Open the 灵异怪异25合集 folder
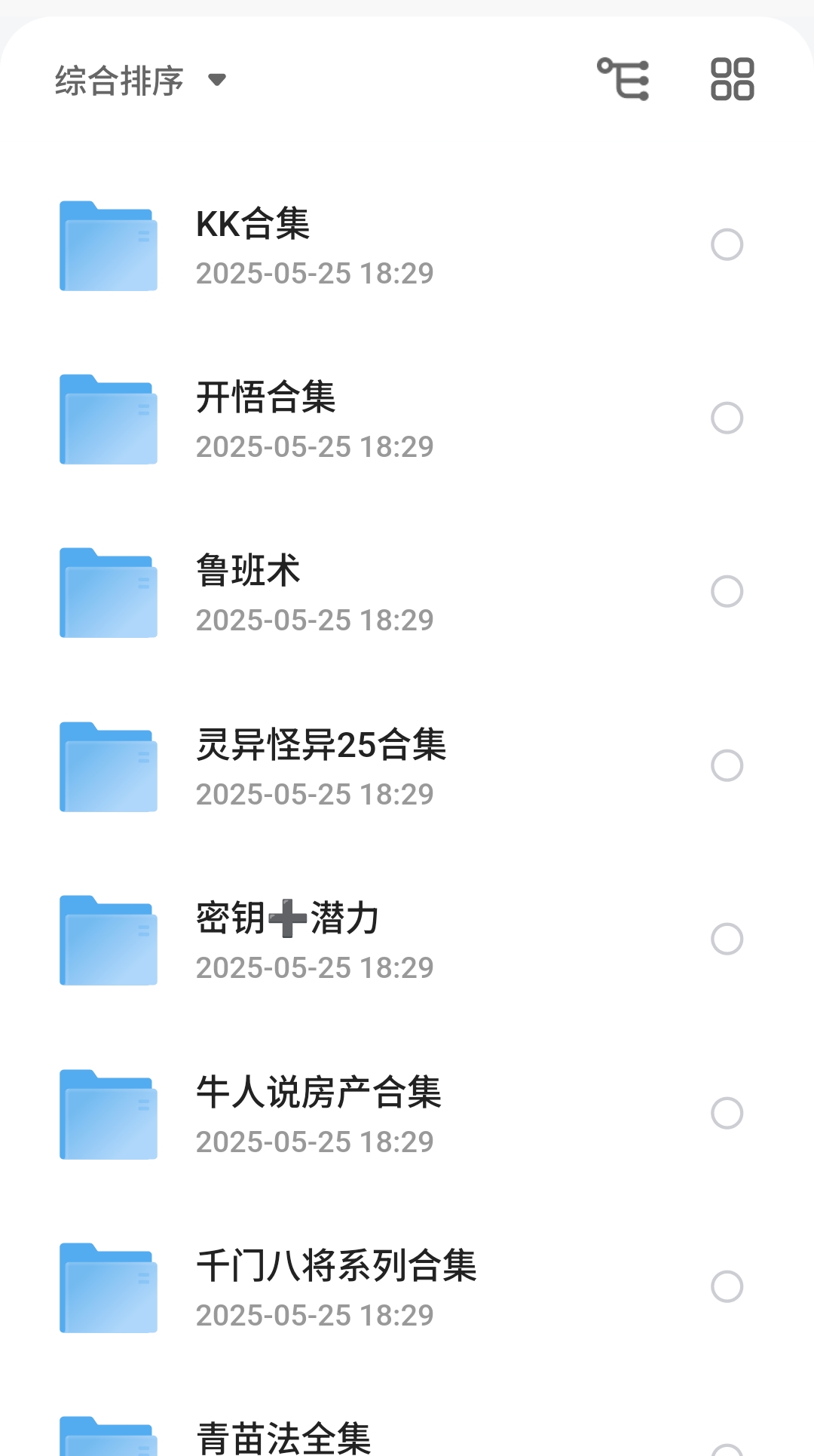Screen dimensions: 814x1456 321,767
